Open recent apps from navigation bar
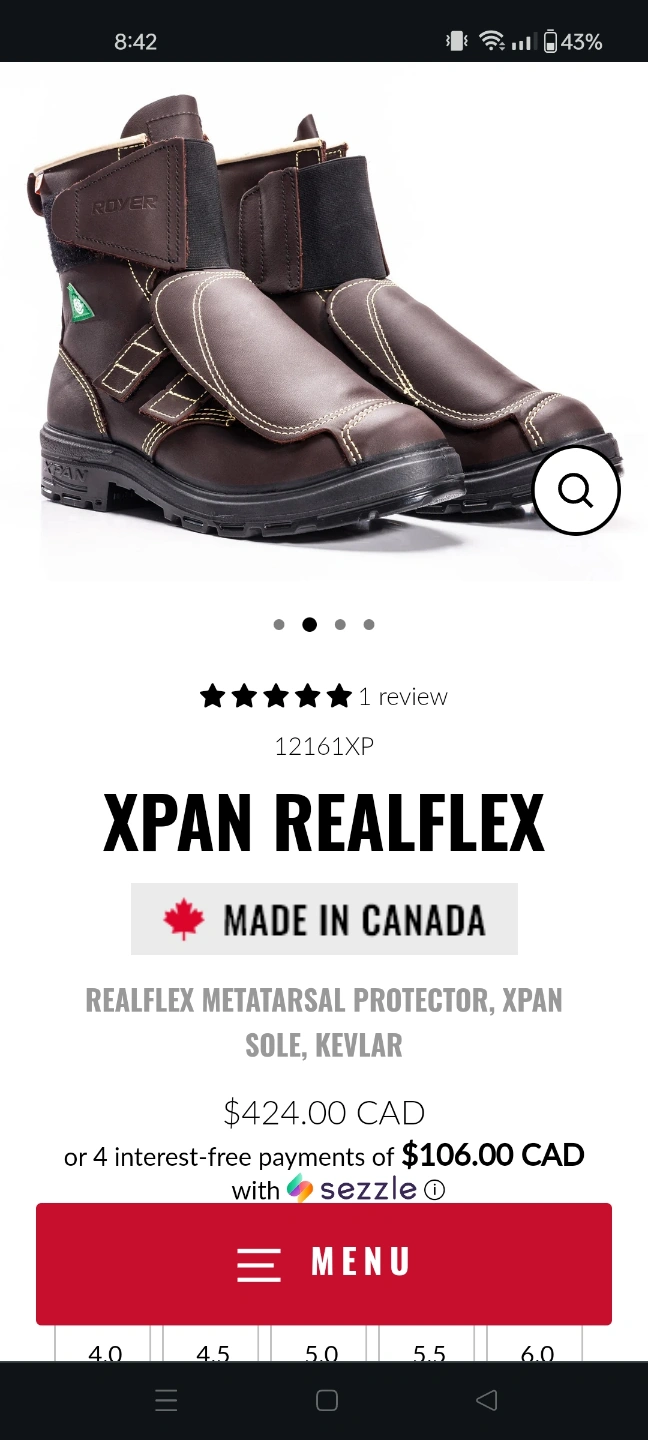The width and height of the screenshot is (648, 1440). click(166, 1400)
